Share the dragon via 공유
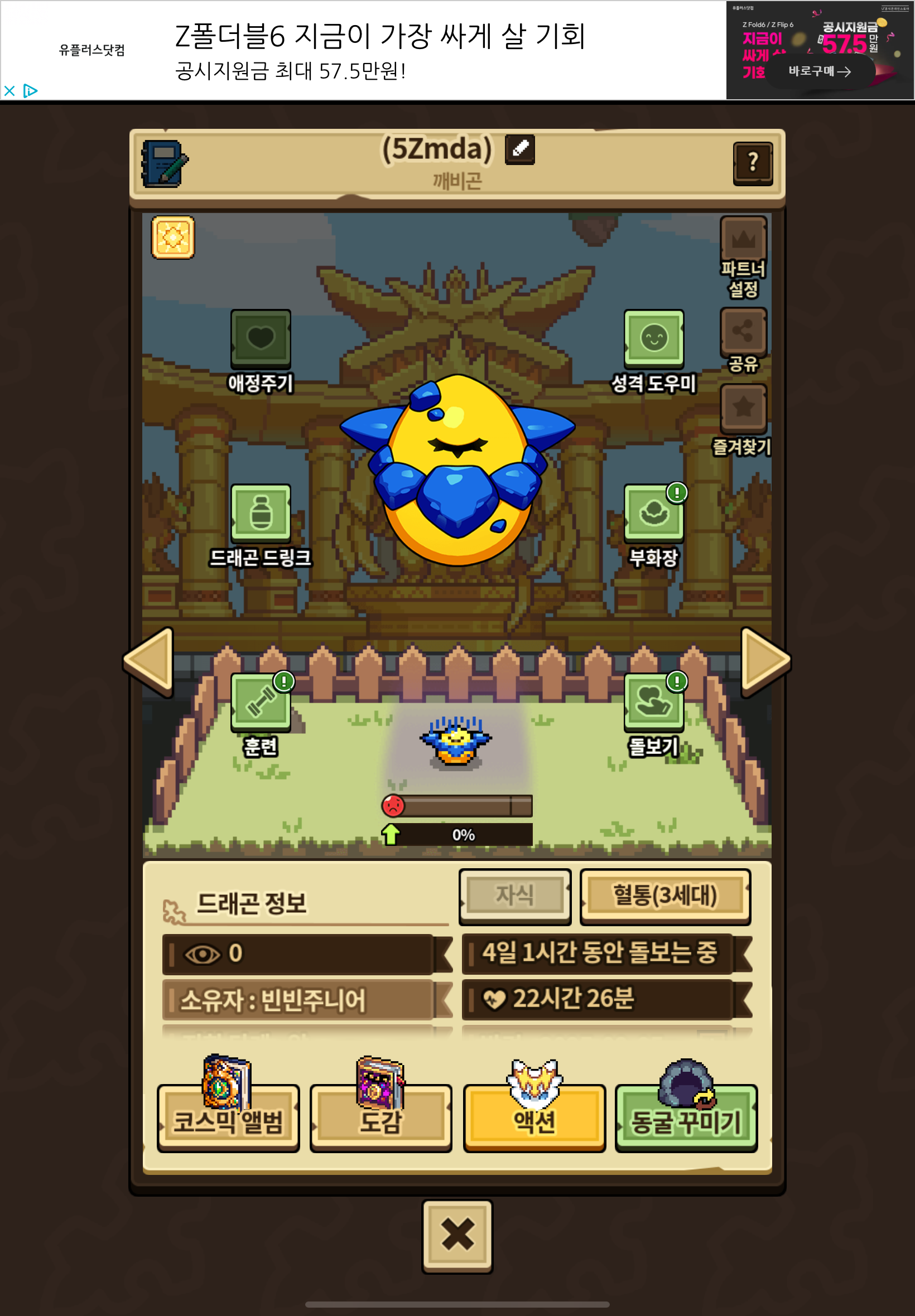Screen dimensions: 915x1316 [x=743, y=332]
